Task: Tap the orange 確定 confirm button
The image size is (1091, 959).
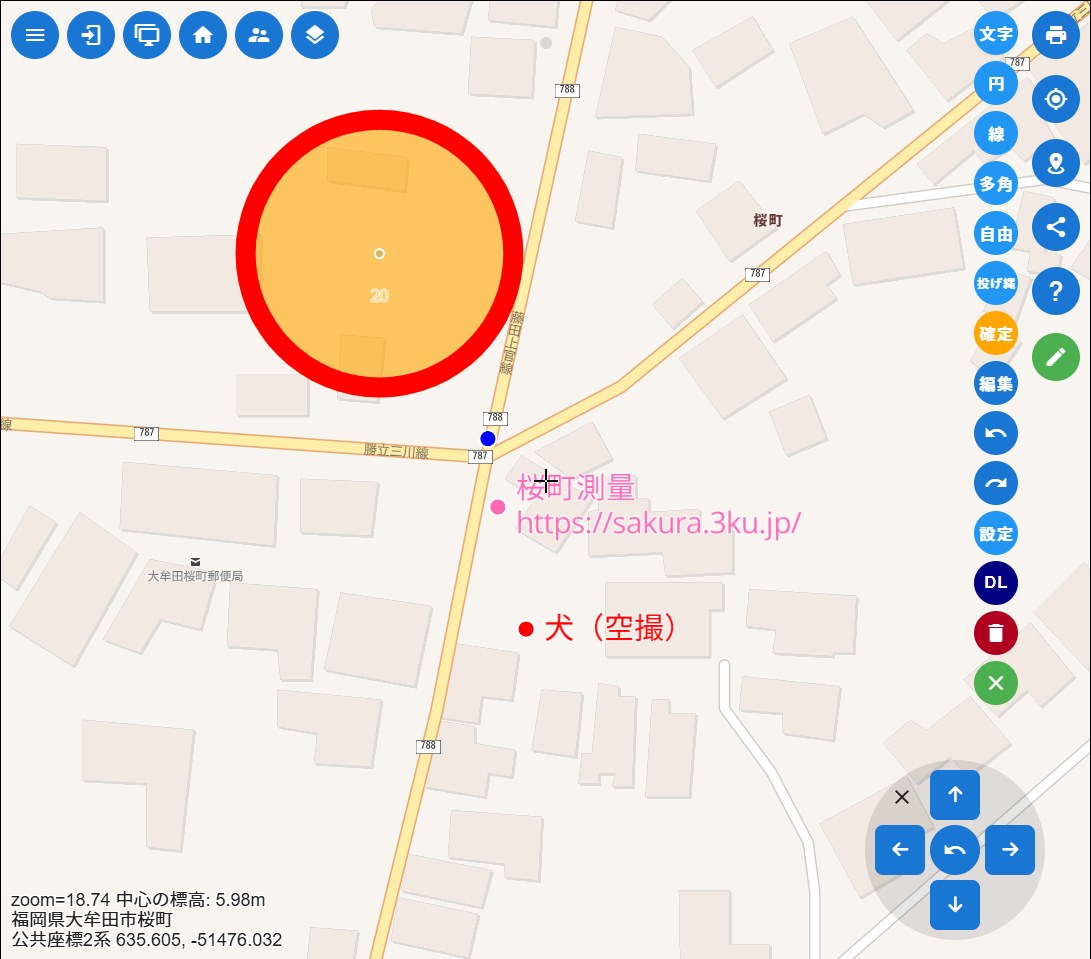Action: [x=995, y=334]
